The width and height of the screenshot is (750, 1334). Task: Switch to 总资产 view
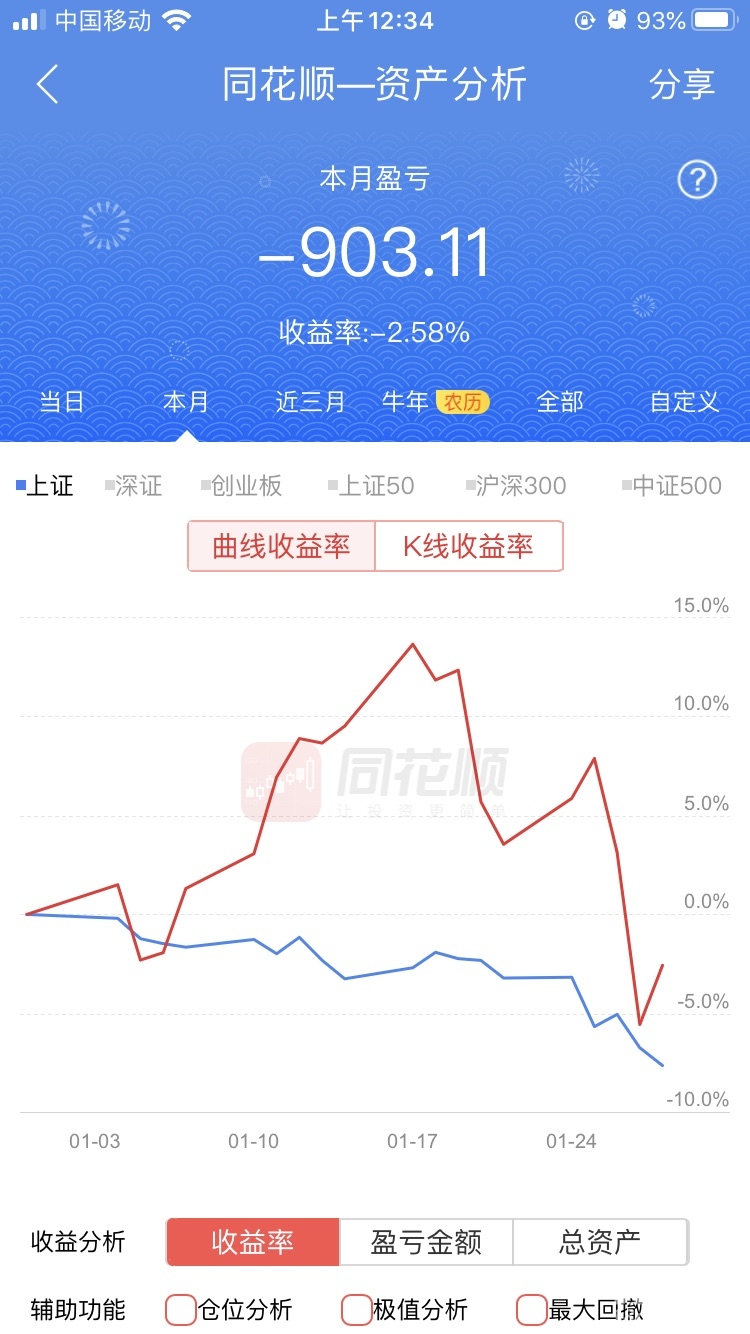(600, 1242)
